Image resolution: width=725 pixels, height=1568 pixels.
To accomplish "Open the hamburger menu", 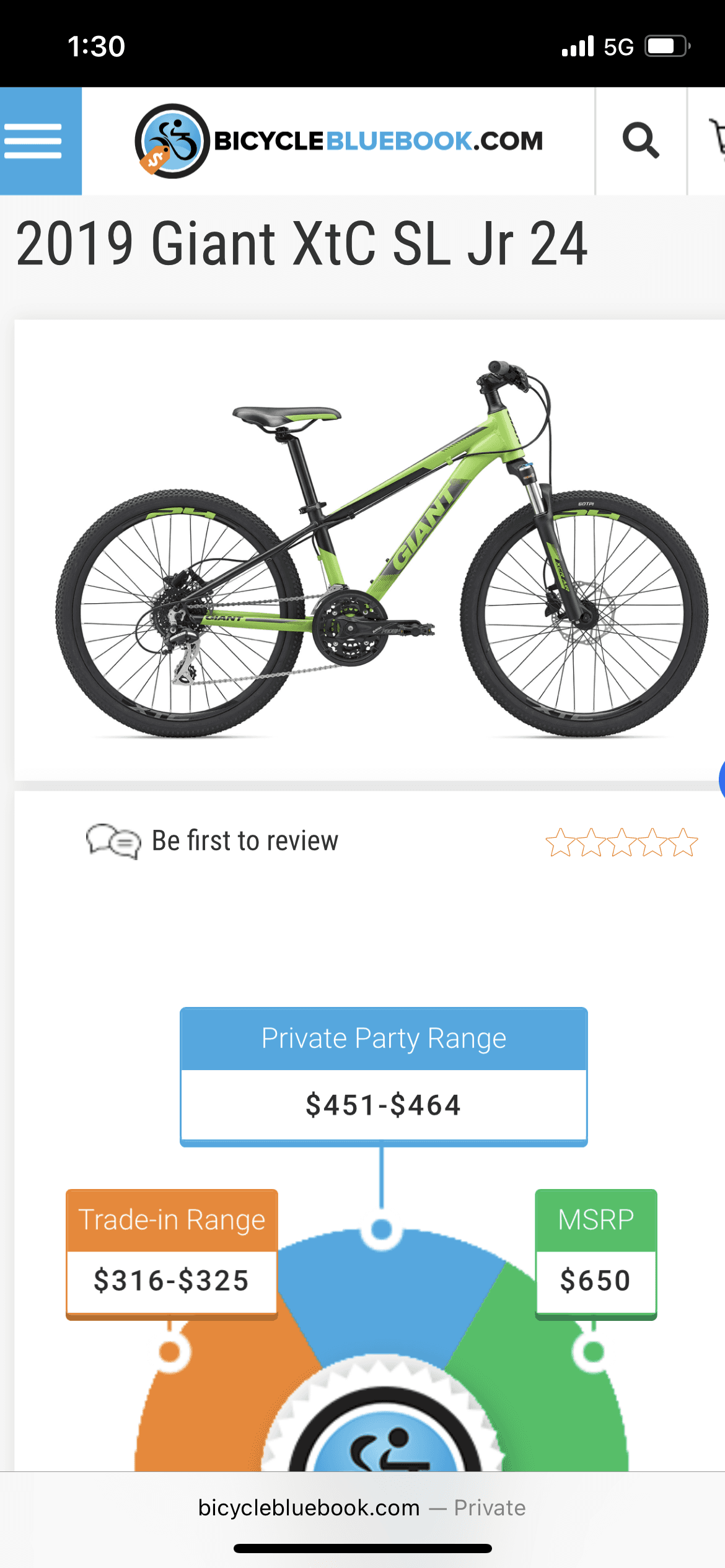I will click(35, 141).
